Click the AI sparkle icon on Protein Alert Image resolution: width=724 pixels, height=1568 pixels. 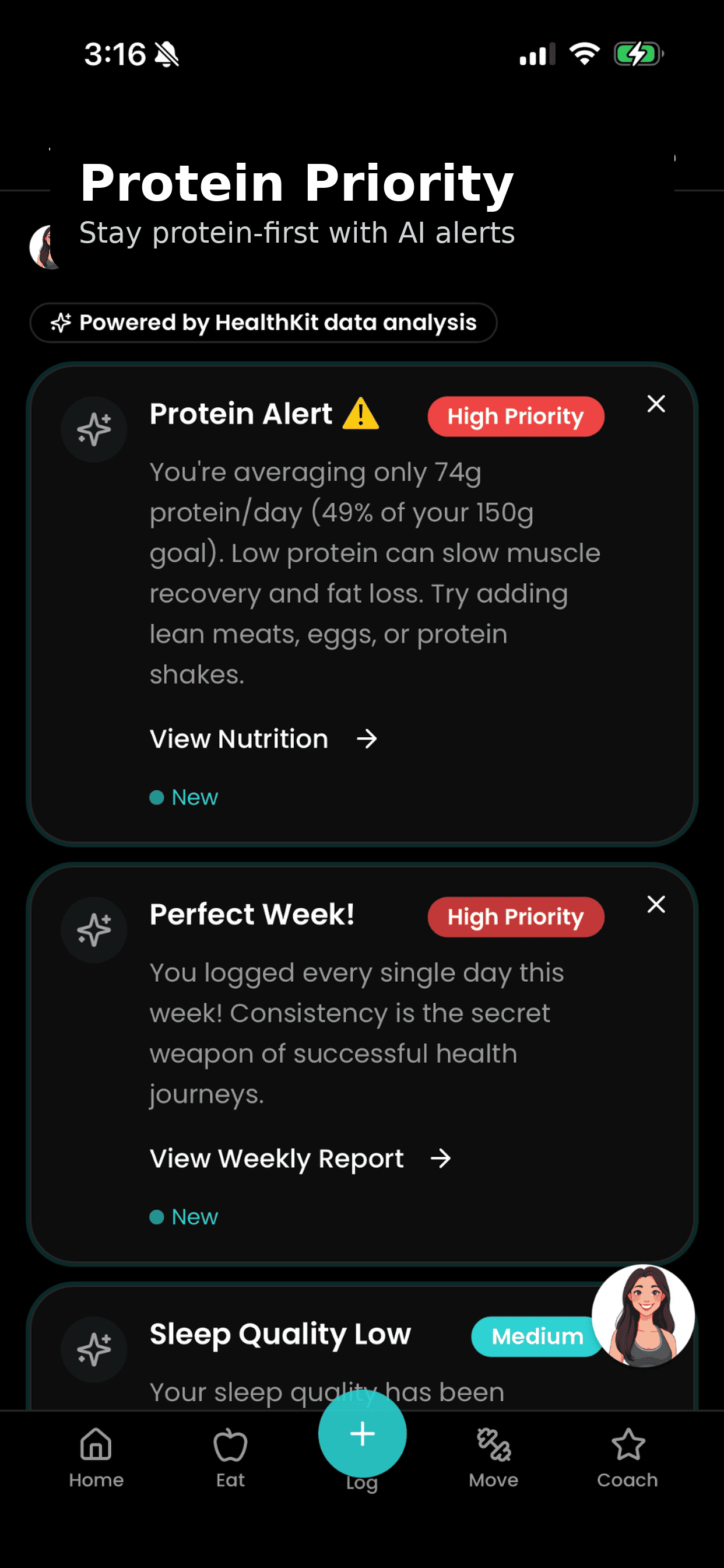[x=94, y=429]
